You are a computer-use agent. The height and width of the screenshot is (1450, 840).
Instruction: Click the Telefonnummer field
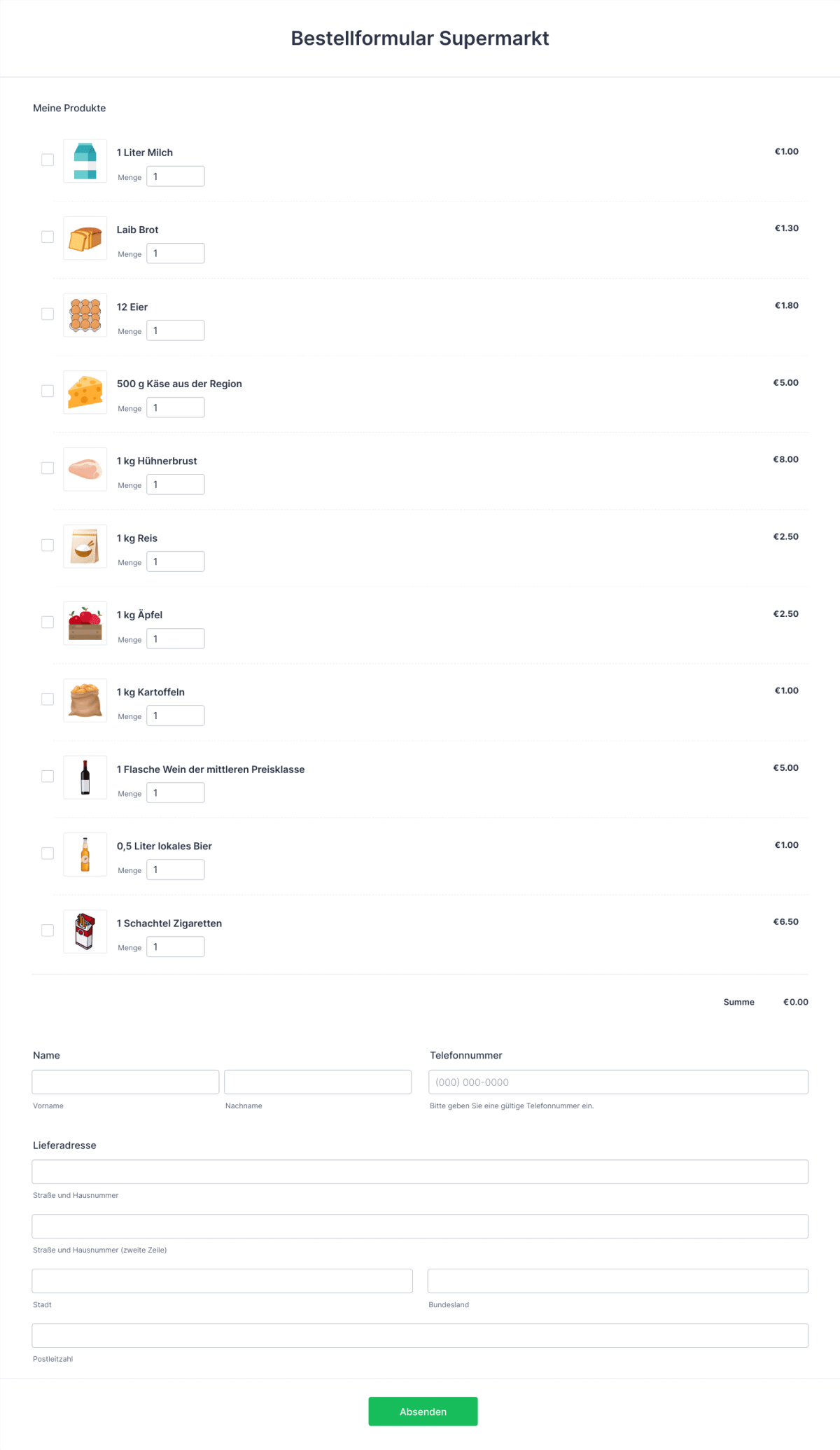(x=617, y=1081)
